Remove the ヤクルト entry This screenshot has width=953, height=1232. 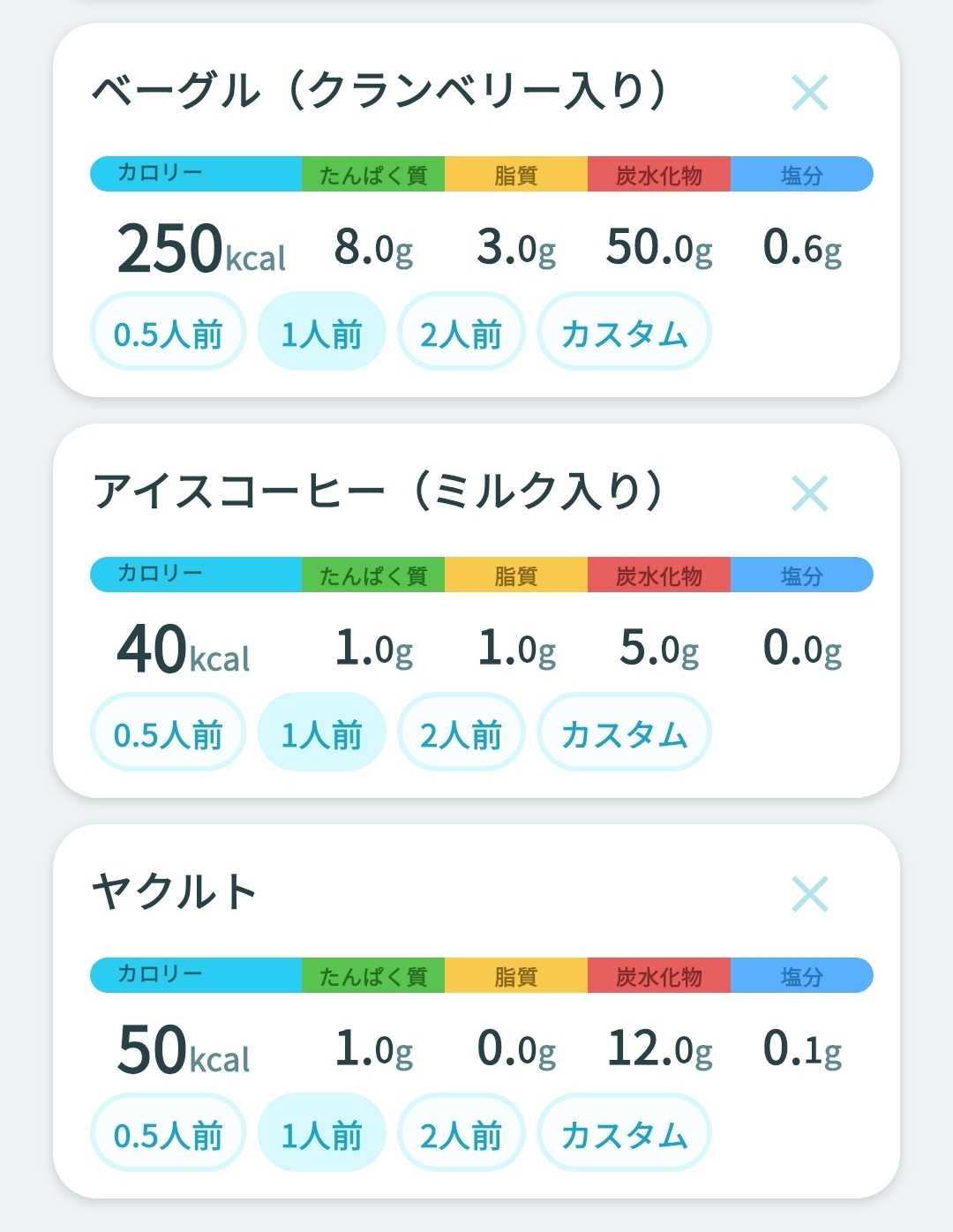click(809, 894)
